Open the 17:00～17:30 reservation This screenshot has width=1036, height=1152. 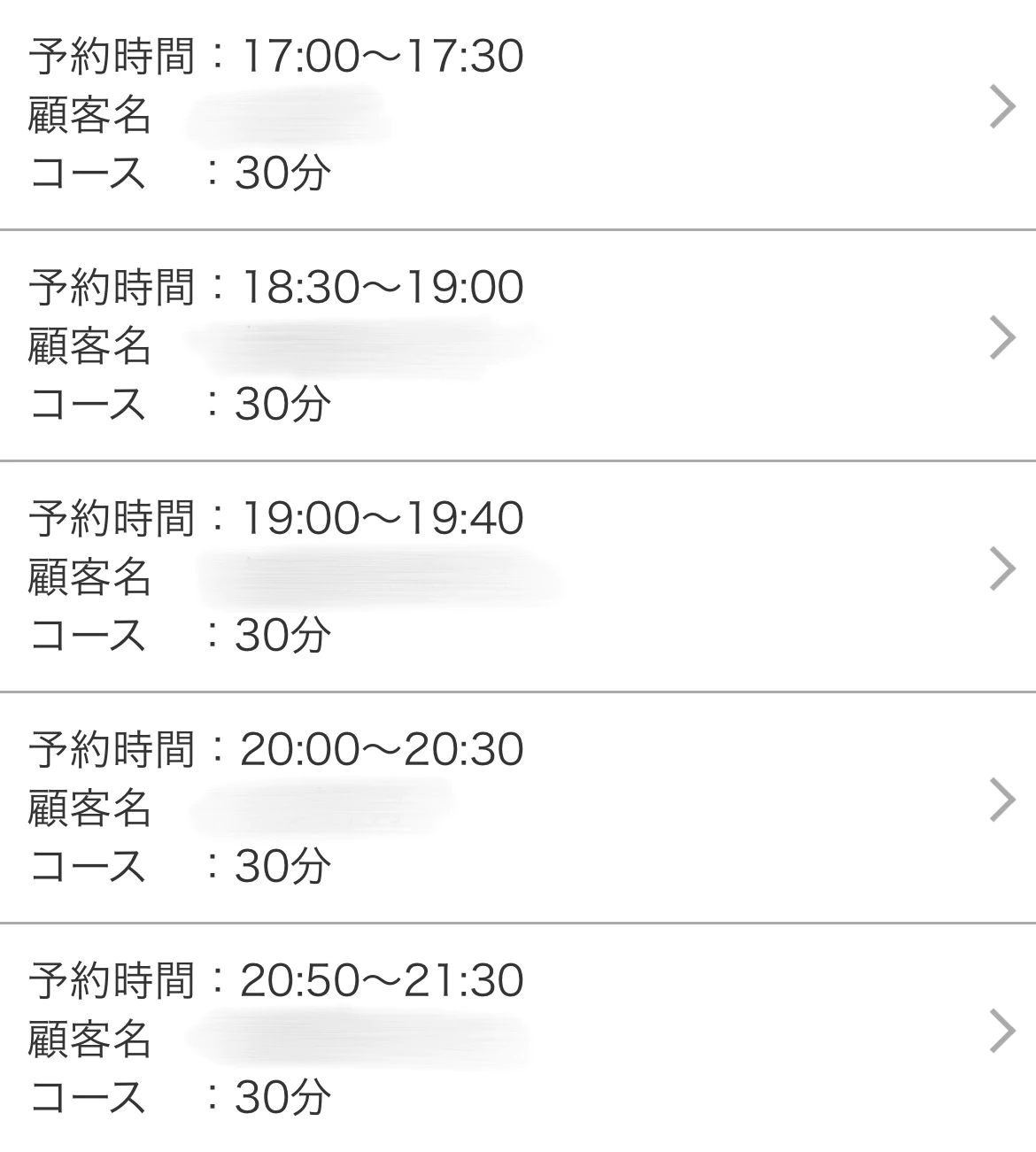coord(518,112)
